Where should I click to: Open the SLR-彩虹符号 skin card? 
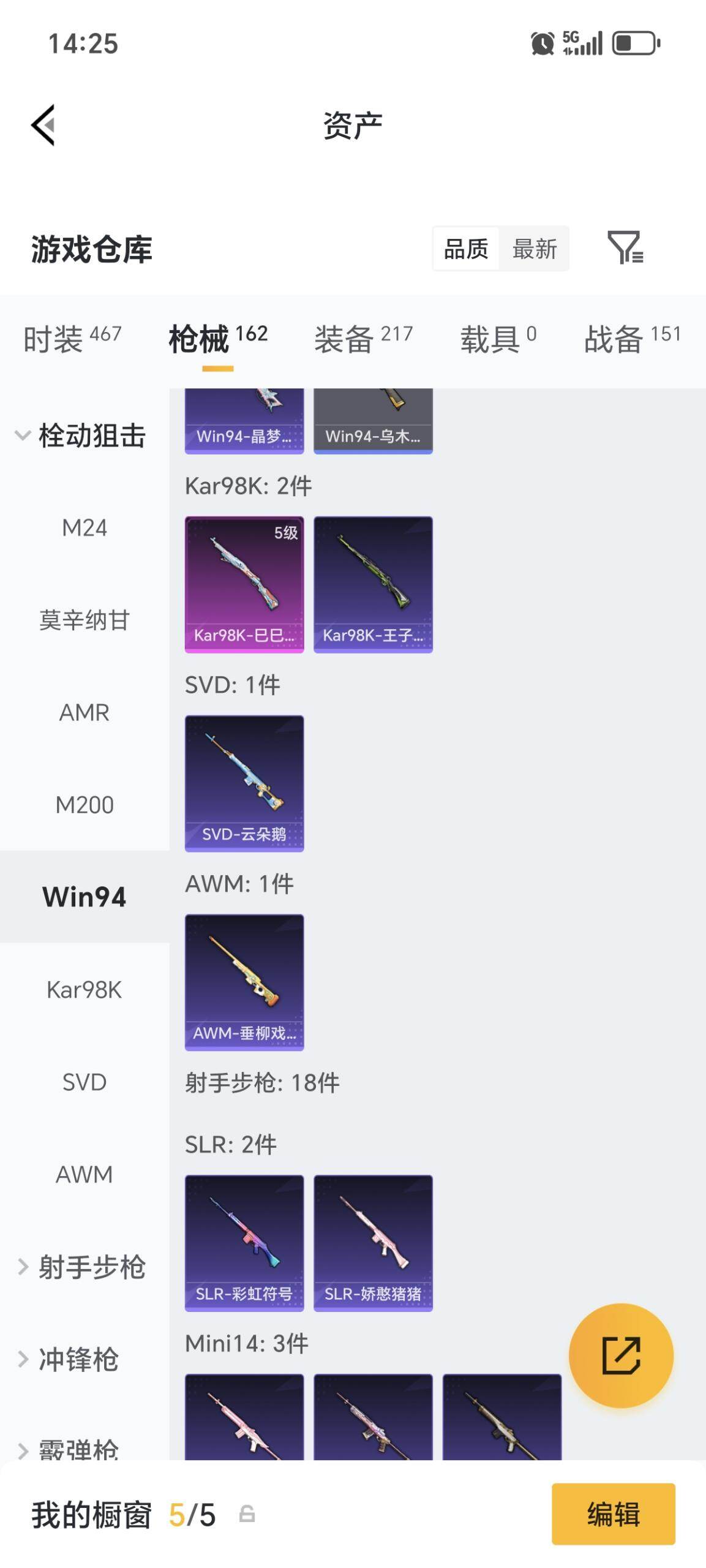pos(244,1243)
